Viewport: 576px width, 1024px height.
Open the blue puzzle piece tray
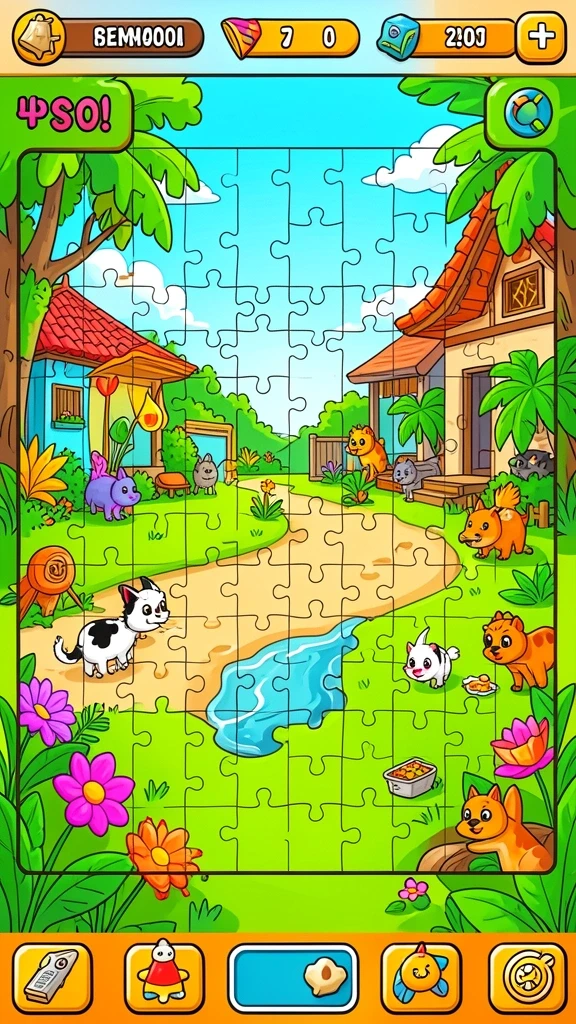293,978
